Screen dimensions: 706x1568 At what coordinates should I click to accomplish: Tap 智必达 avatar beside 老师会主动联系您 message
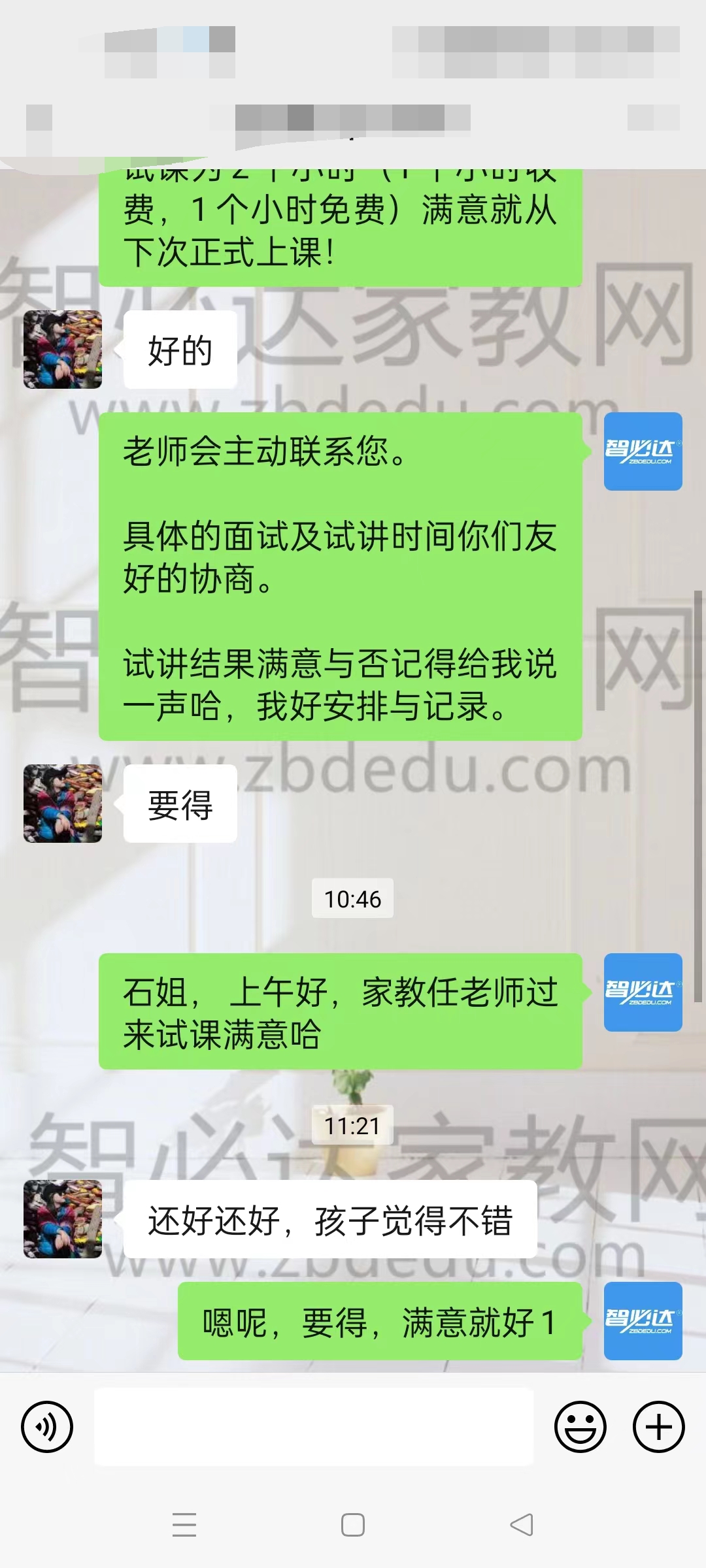tap(643, 451)
